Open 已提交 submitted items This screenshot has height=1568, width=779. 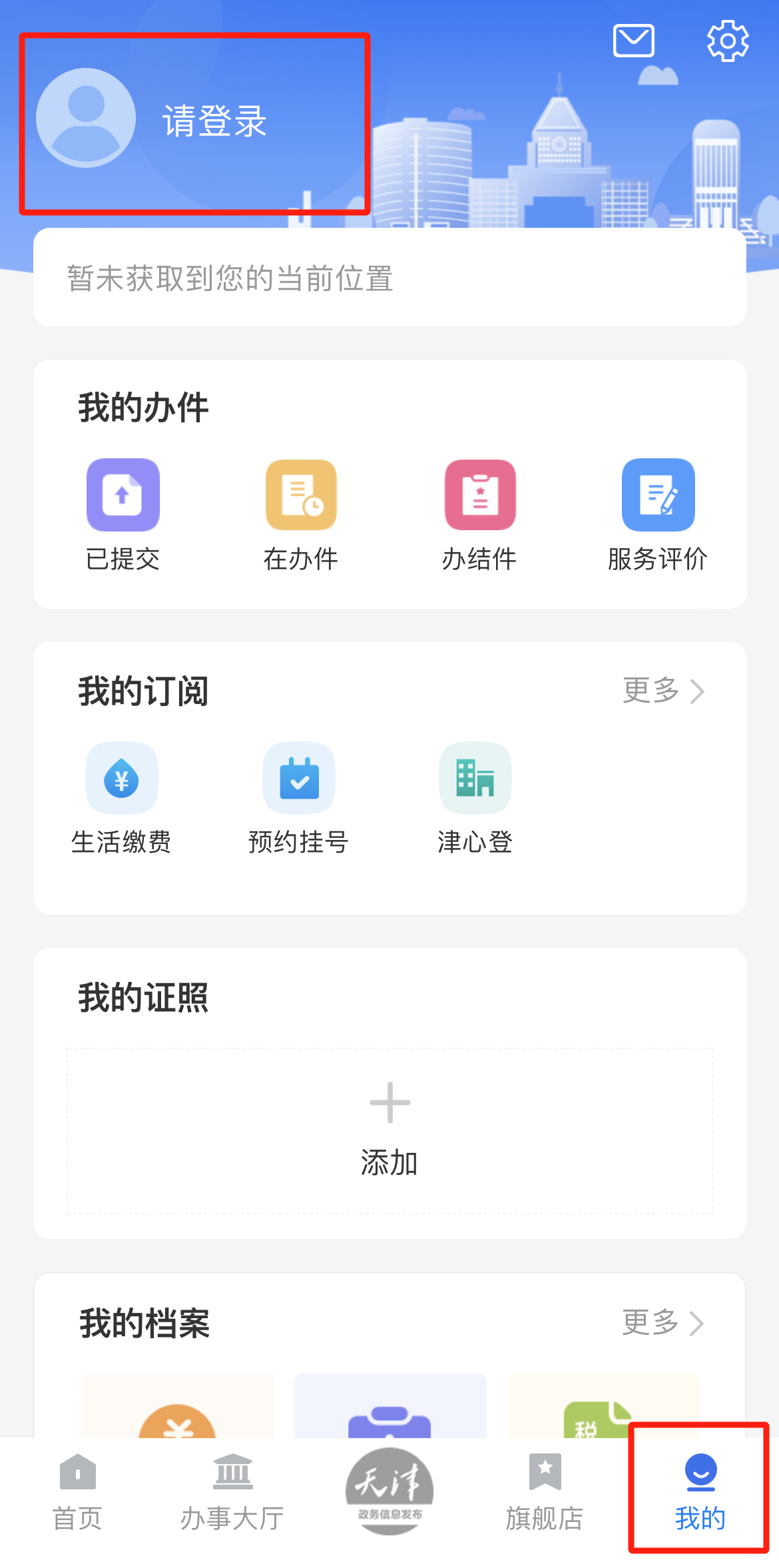tap(123, 514)
